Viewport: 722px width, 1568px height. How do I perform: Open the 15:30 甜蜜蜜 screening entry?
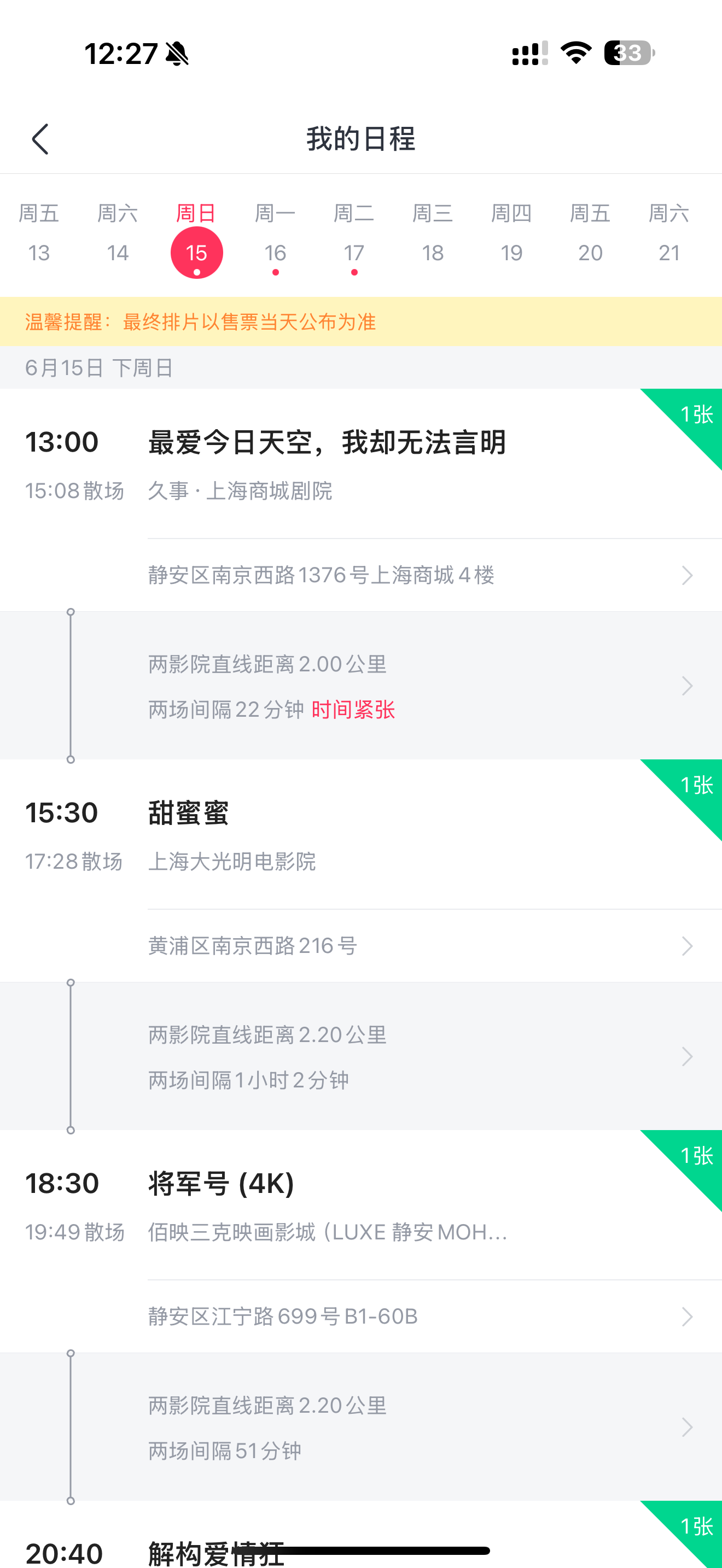[x=361, y=834]
